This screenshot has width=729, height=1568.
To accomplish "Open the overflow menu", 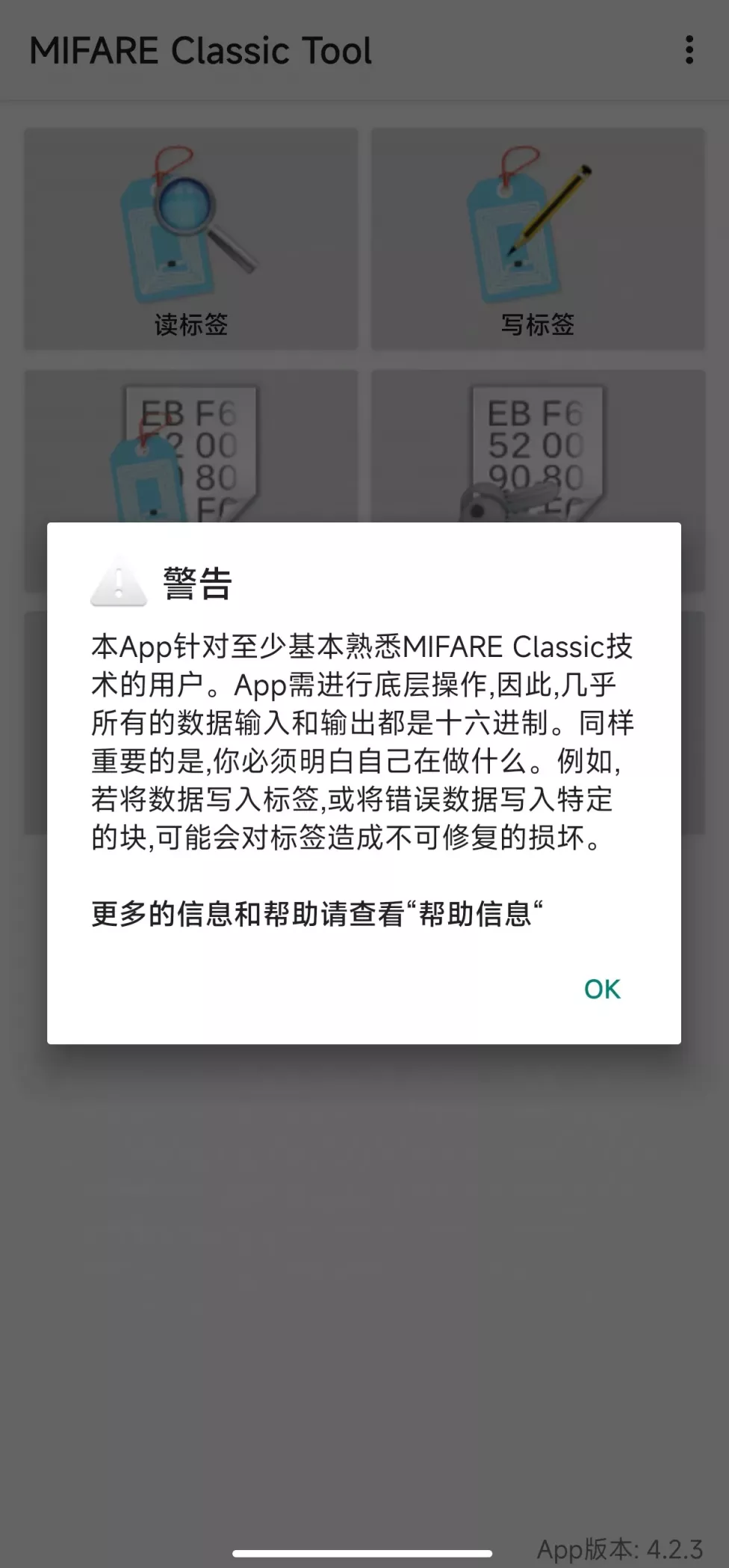I will click(689, 50).
